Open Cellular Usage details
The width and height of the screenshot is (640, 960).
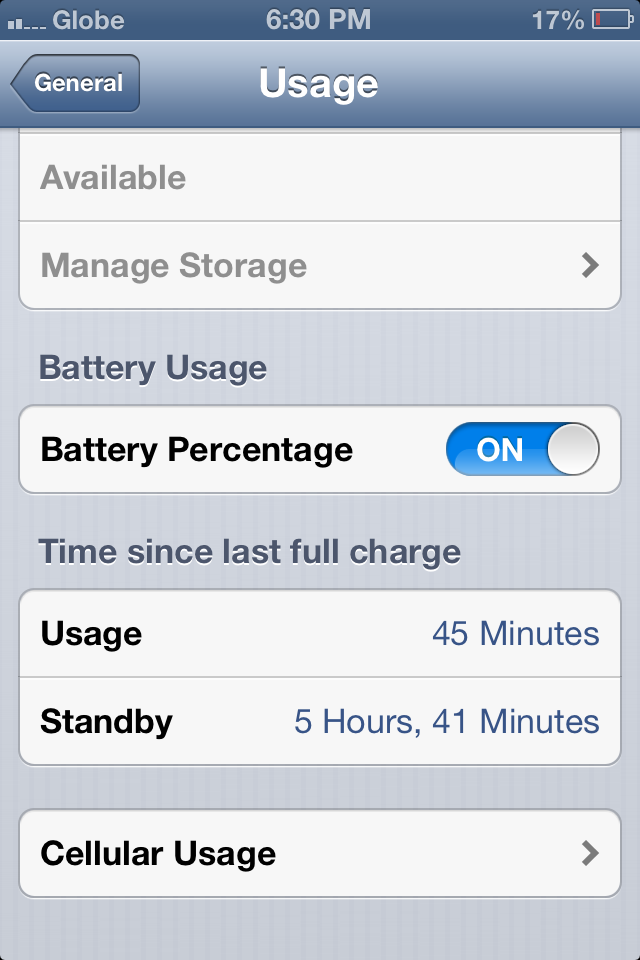point(320,854)
